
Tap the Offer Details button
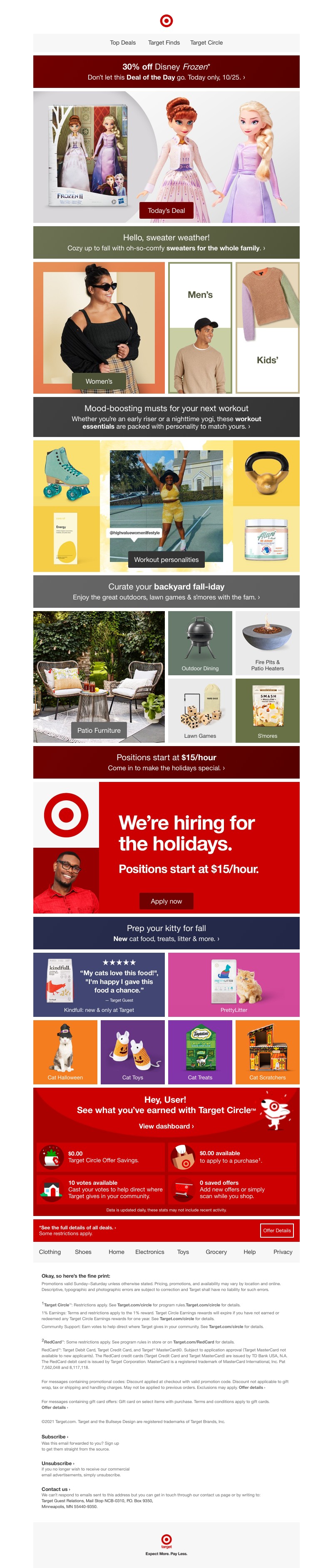[x=276, y=1230]
